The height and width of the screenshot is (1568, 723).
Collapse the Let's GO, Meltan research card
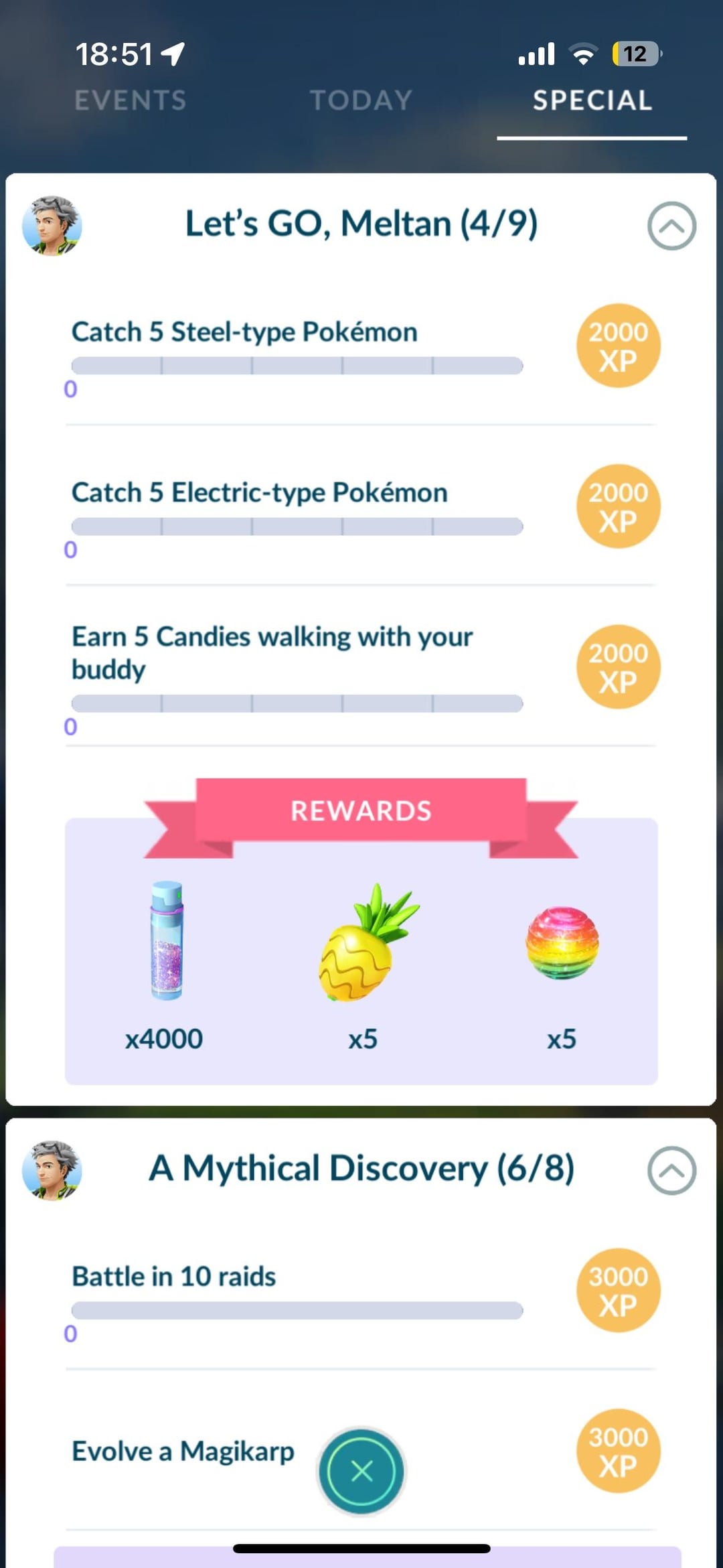(671, 226)
